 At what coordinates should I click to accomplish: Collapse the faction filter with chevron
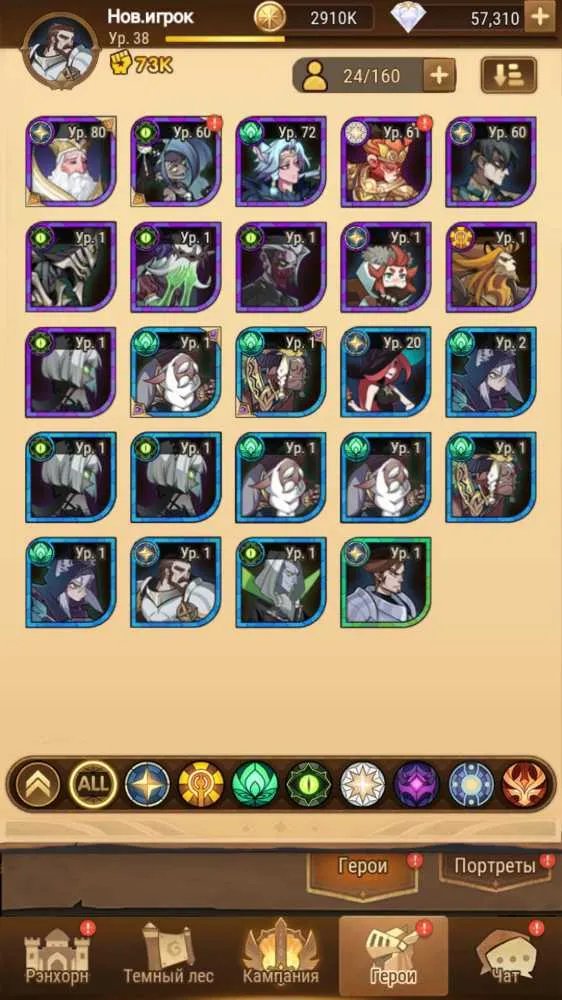[38, 784]
